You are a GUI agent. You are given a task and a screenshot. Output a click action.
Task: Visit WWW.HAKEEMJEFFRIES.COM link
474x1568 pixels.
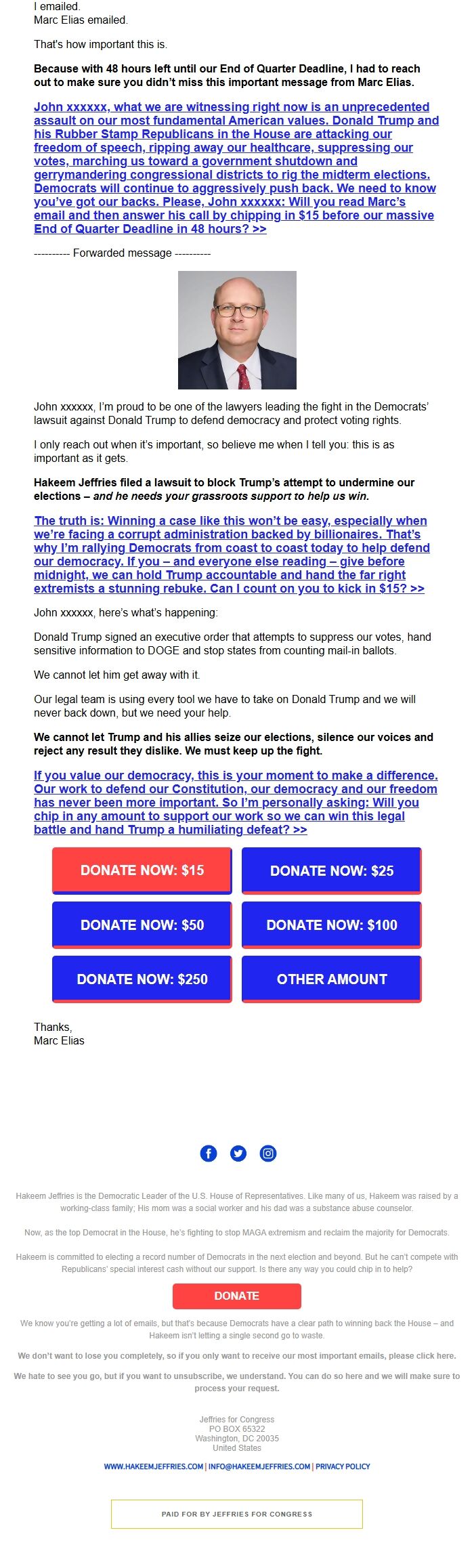153,1466
